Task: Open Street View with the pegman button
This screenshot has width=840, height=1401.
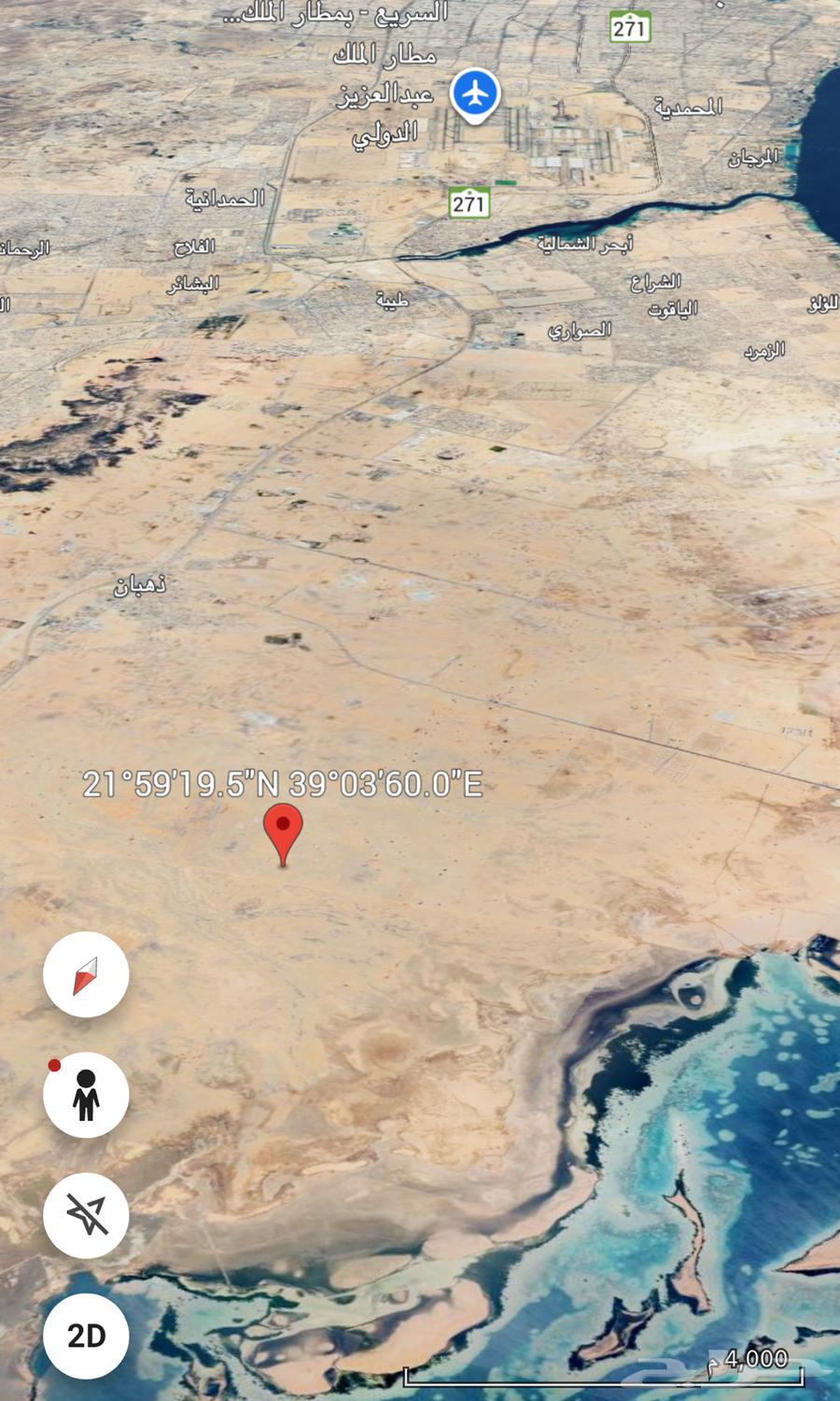Action: tap(86, 1095)
